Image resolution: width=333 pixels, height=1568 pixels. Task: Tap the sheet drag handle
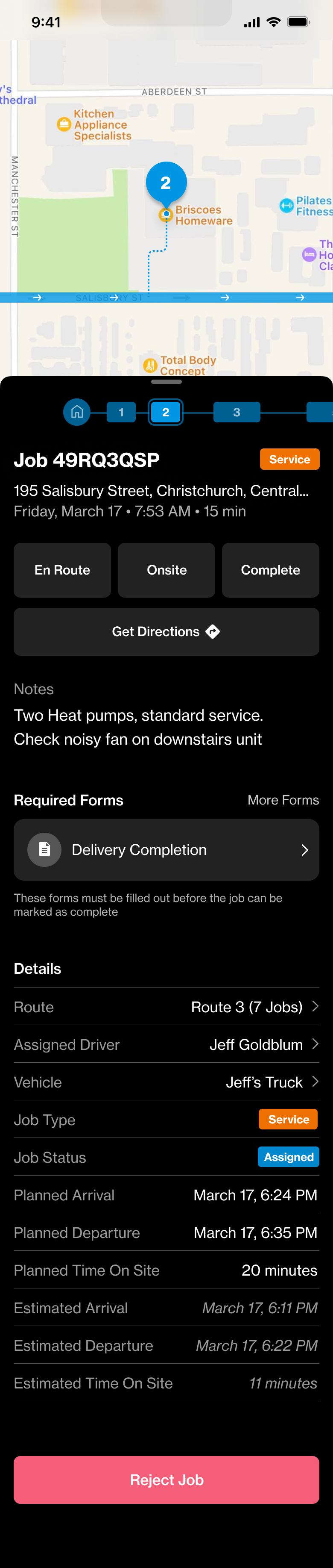coord(166,382)
